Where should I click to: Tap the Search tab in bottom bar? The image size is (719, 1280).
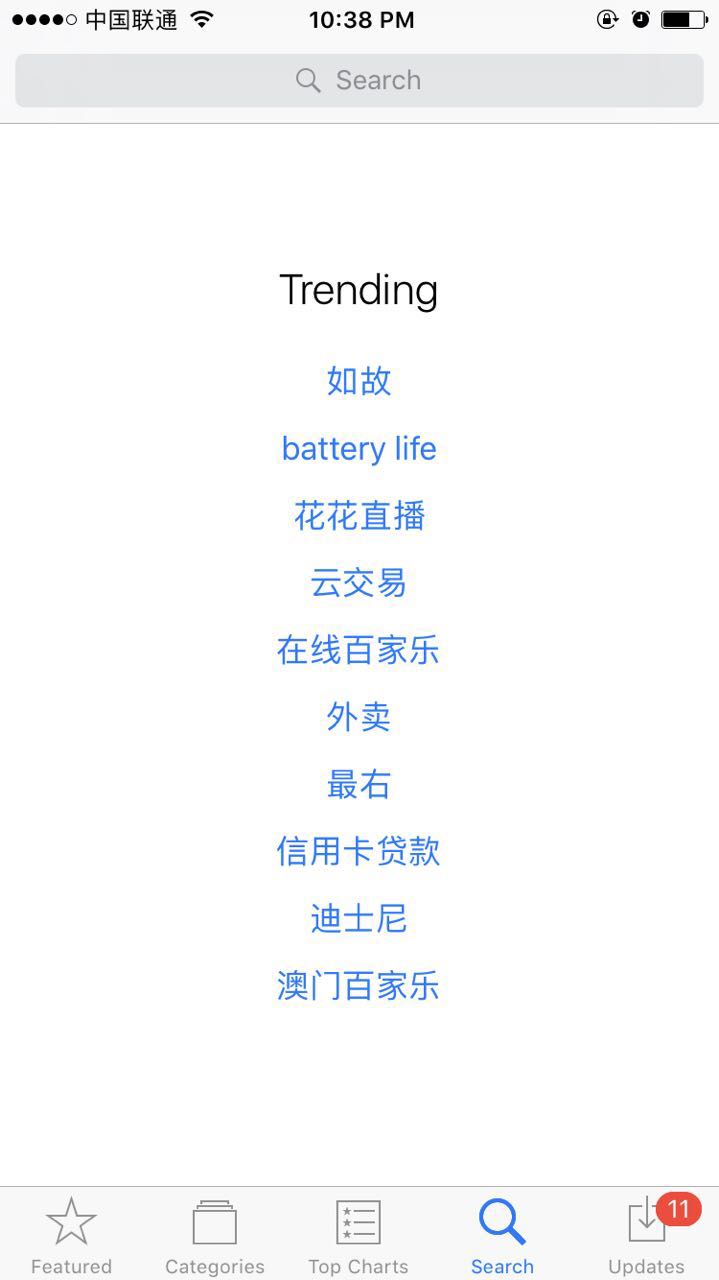click(x=502, y=1236)
